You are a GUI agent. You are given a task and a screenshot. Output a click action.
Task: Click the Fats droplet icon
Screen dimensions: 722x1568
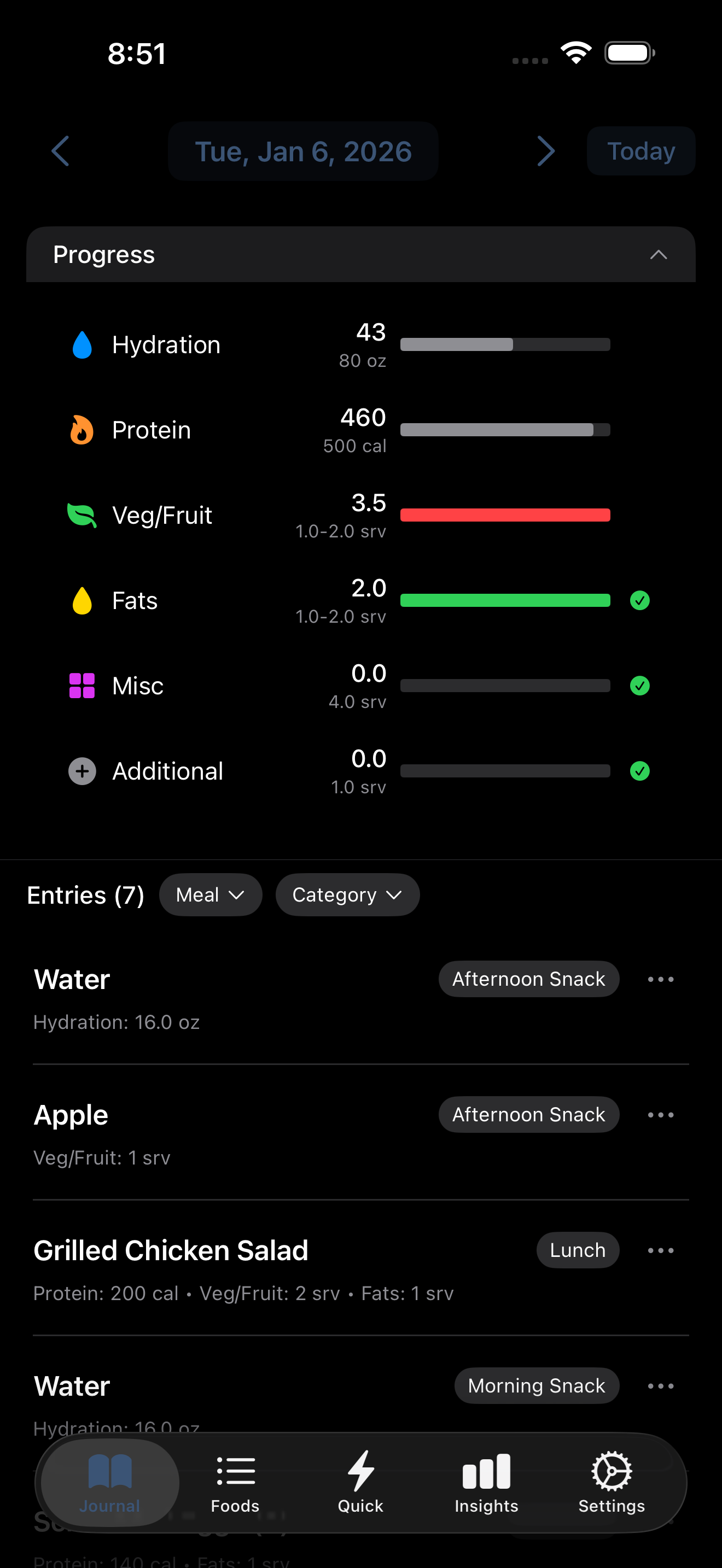pyautogui.click(x=82, y=600)
